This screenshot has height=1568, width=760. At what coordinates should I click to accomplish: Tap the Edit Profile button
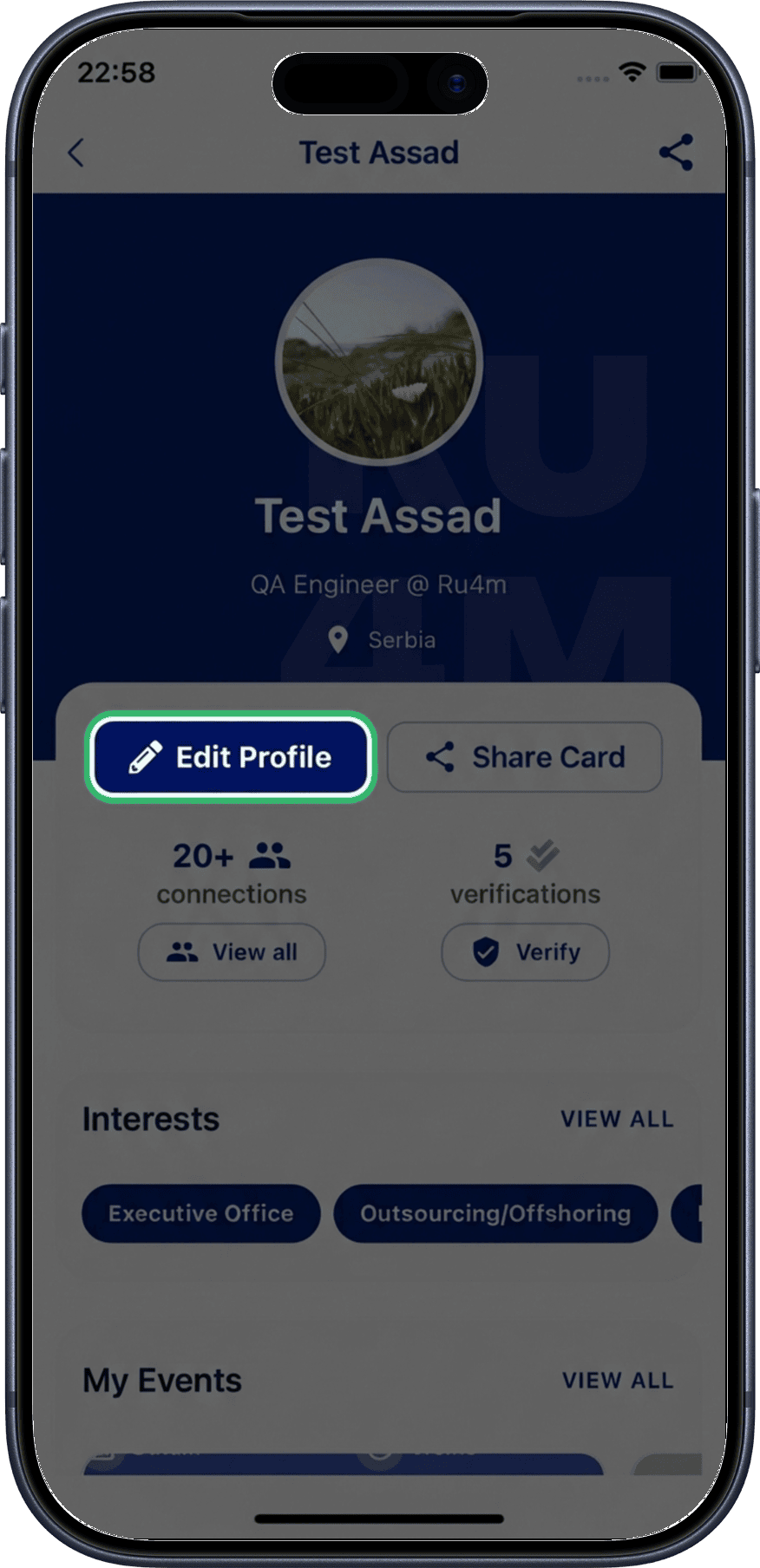[x=231, y=757]
